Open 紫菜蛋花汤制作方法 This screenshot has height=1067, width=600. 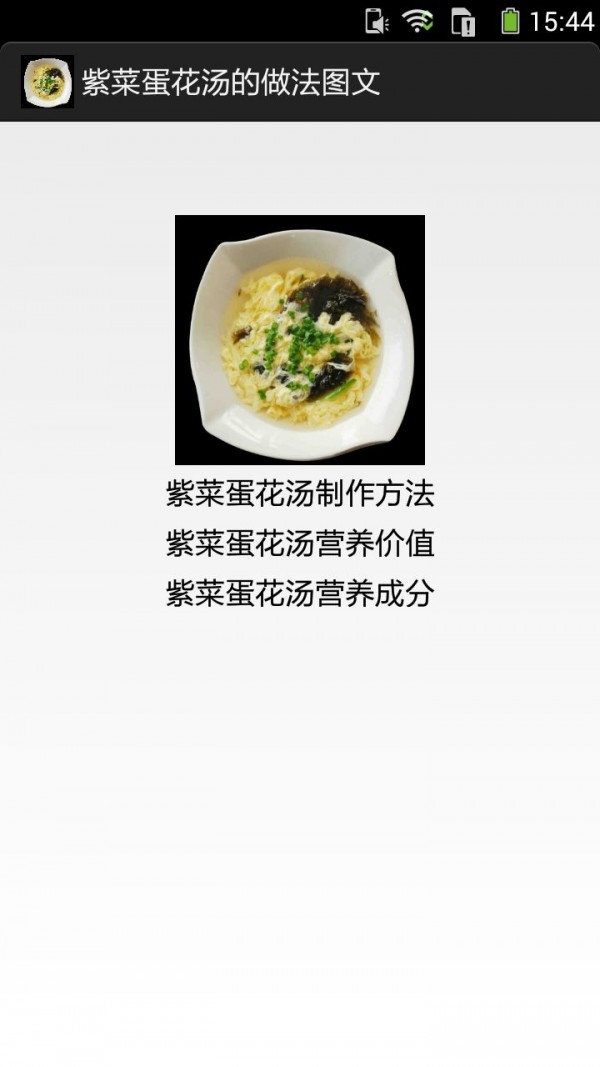pyautogui.click(x=300, y=494)
